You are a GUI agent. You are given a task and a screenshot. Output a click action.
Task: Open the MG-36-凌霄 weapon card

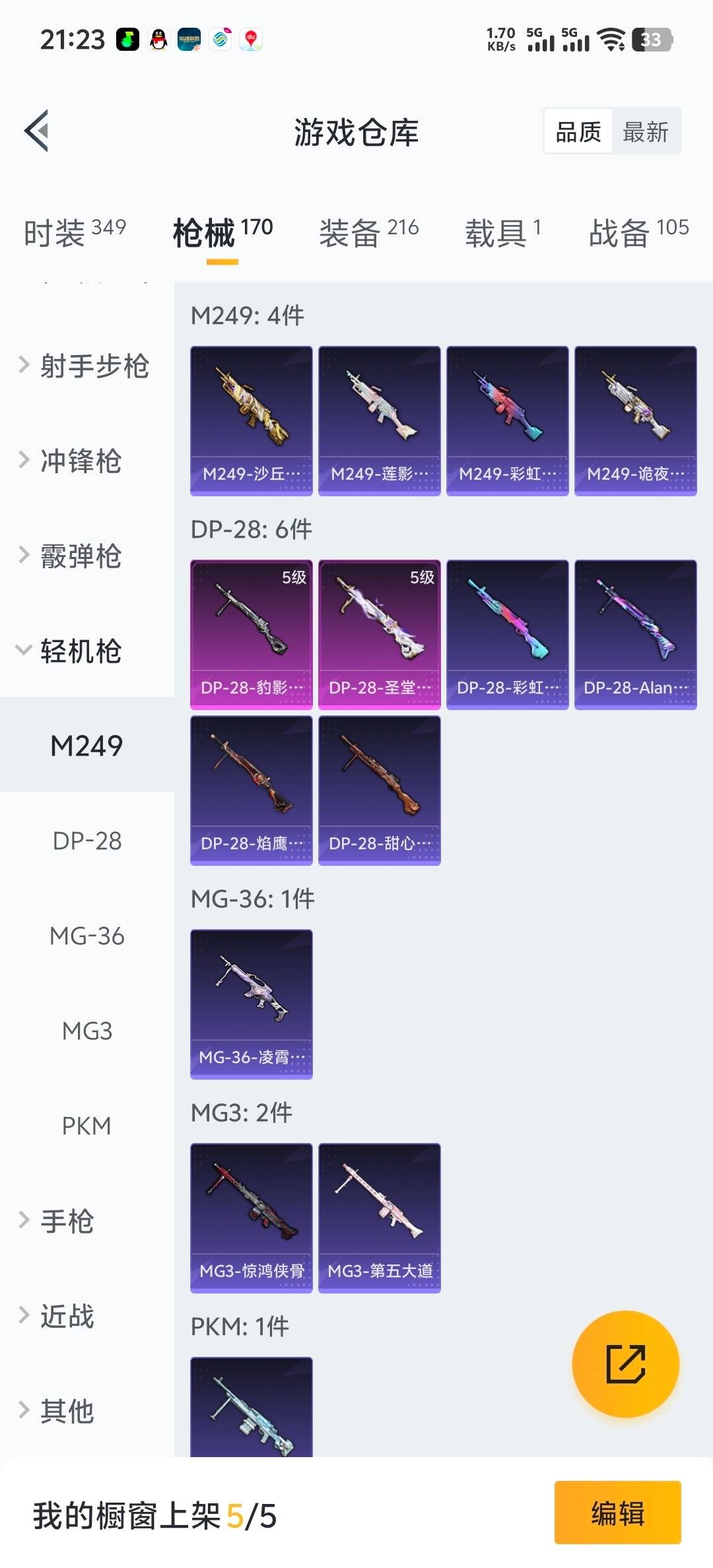pyautogui.click(x=251, y=1003)
